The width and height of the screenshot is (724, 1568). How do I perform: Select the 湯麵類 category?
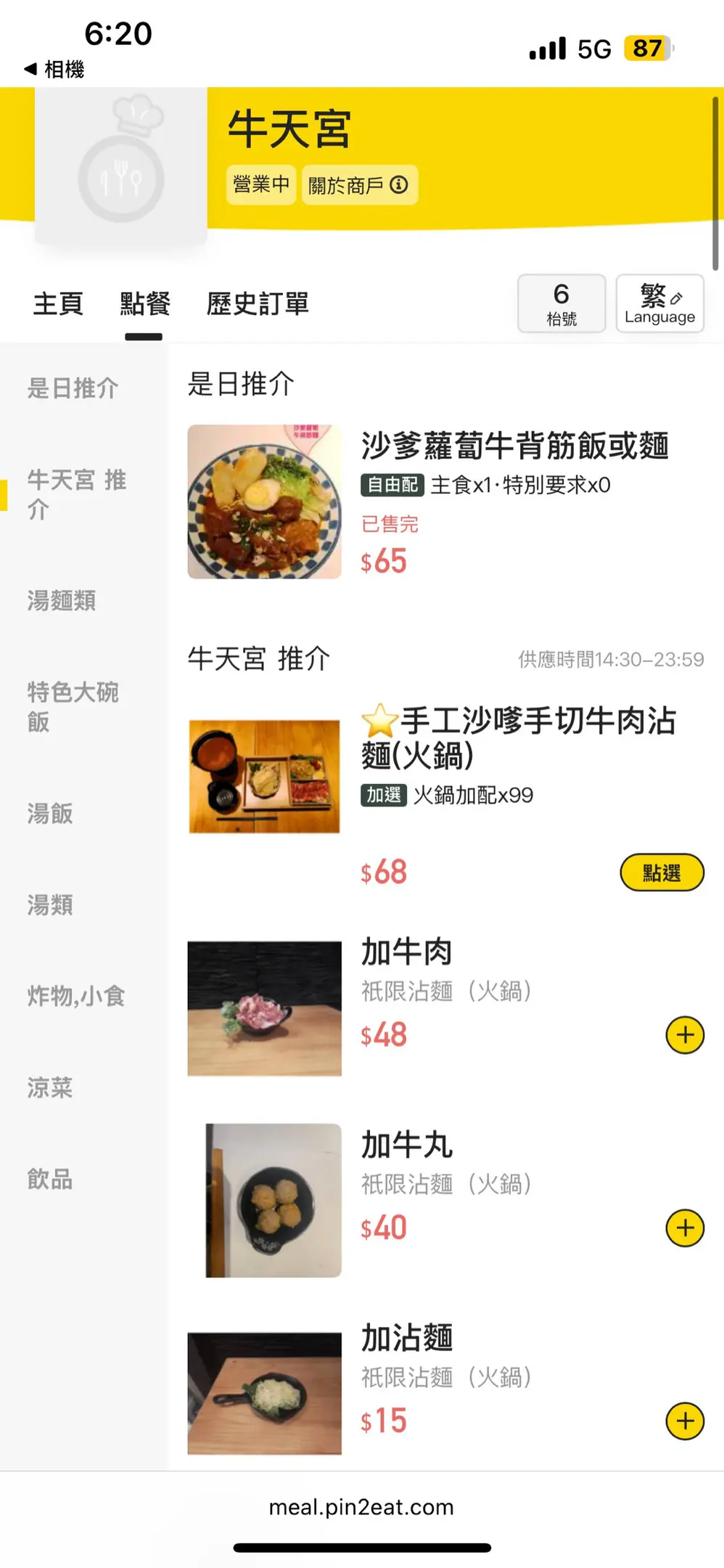coord(62,600)
